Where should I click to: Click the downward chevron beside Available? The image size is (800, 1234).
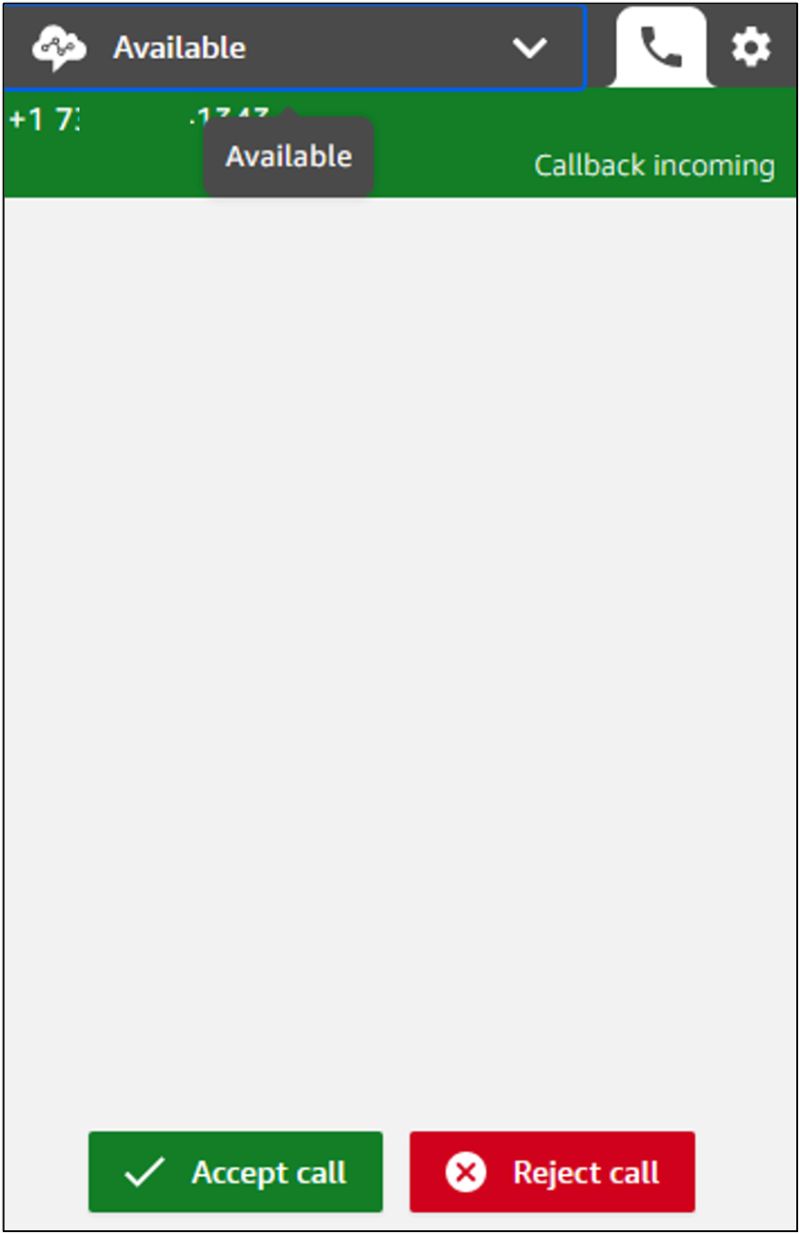(530, 45)
